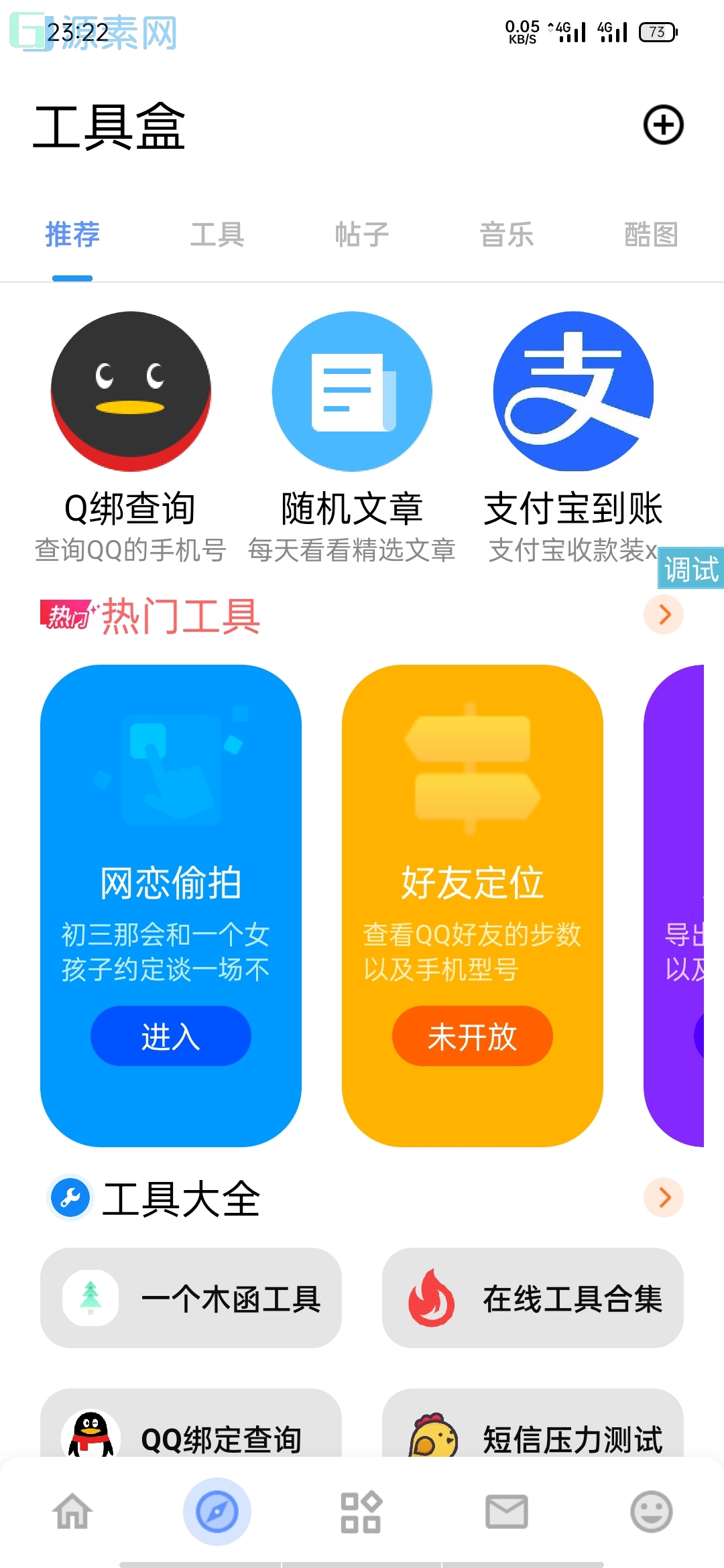Switch to the 音乐 tab

[x=507, y=235]
